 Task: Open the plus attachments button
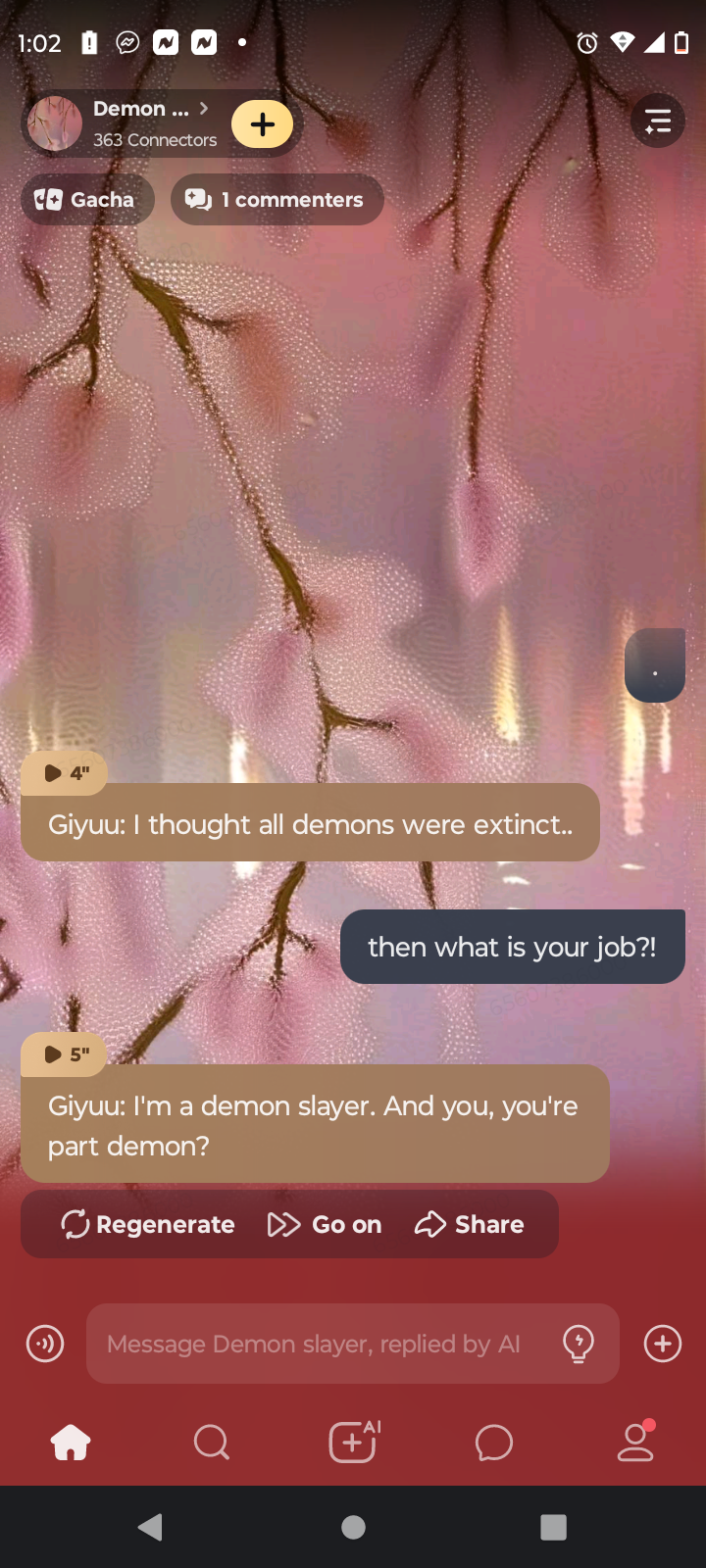[663, 1344]
